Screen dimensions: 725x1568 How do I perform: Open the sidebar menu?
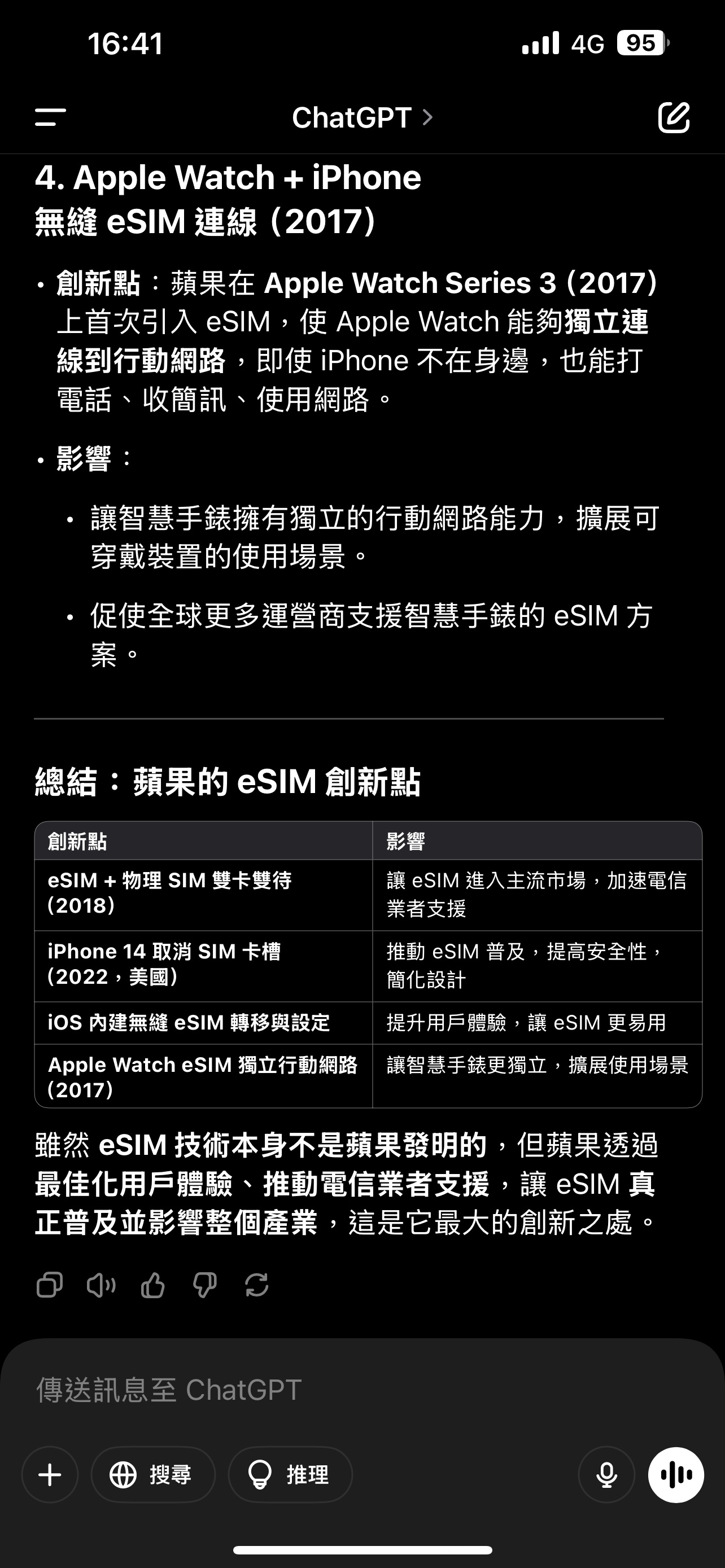pos(50,117)
